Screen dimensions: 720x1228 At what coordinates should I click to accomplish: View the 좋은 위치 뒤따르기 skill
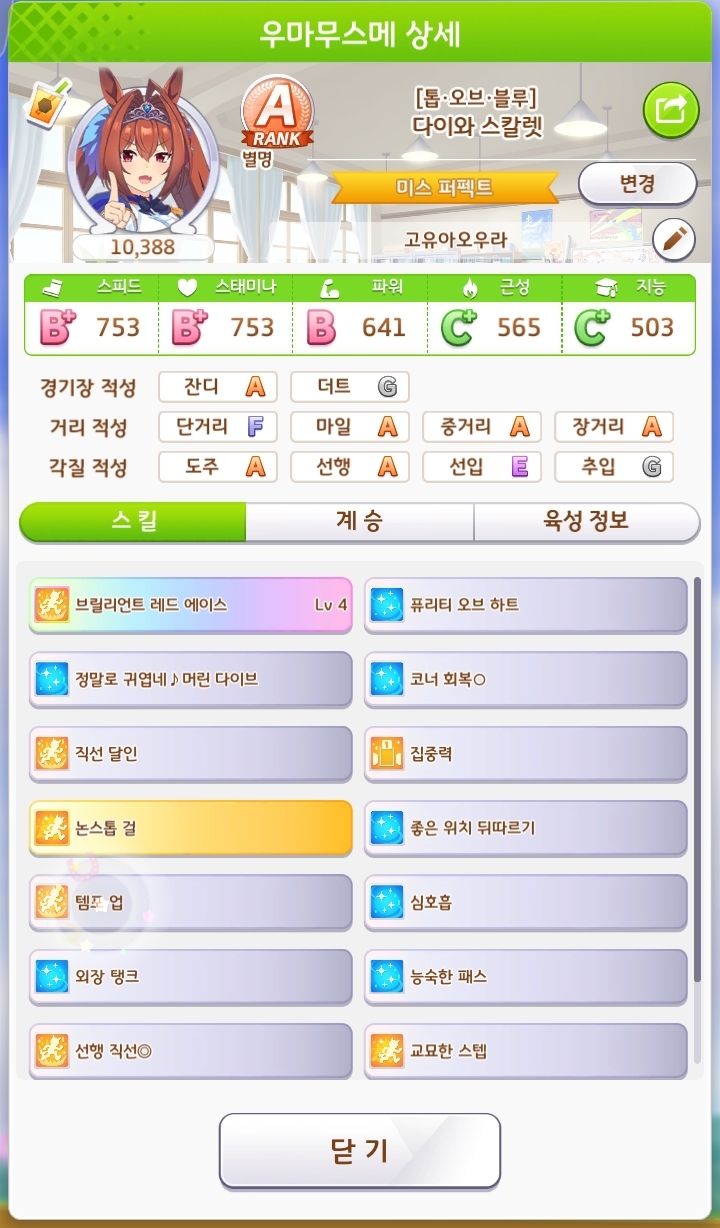click(x=525, y=828)
